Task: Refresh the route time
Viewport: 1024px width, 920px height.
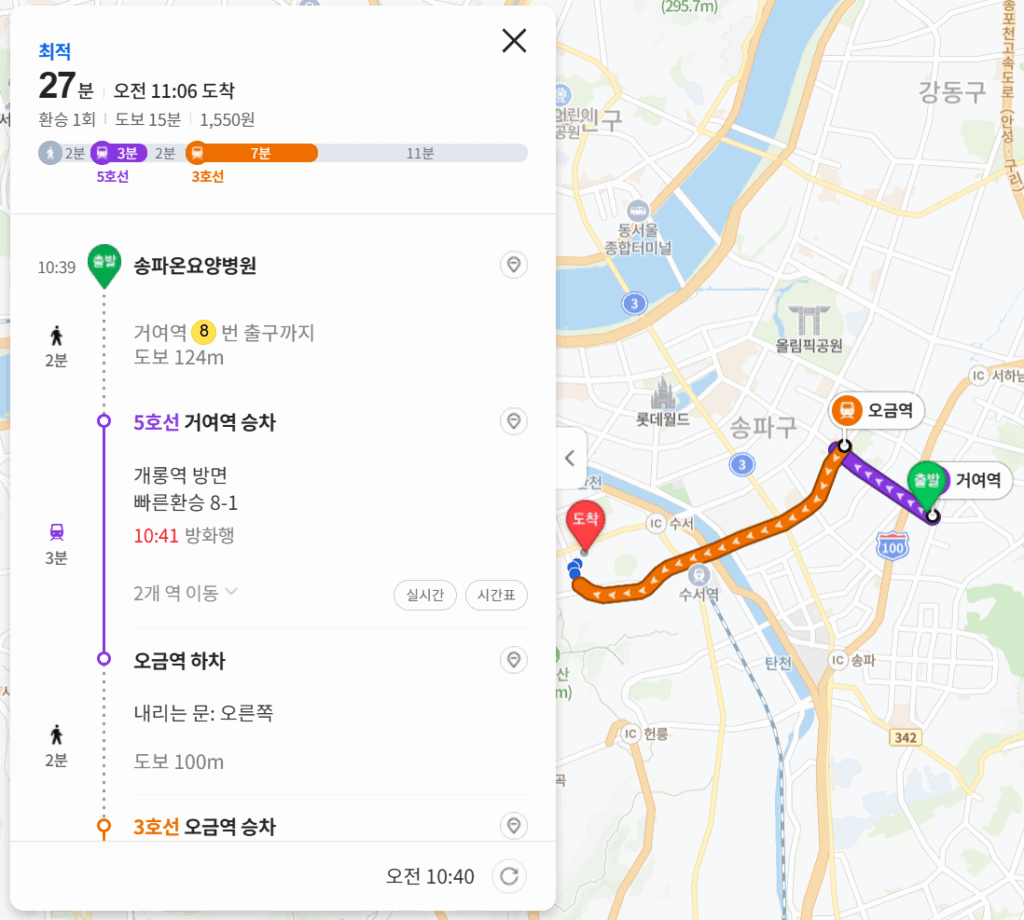Action: 509,877
